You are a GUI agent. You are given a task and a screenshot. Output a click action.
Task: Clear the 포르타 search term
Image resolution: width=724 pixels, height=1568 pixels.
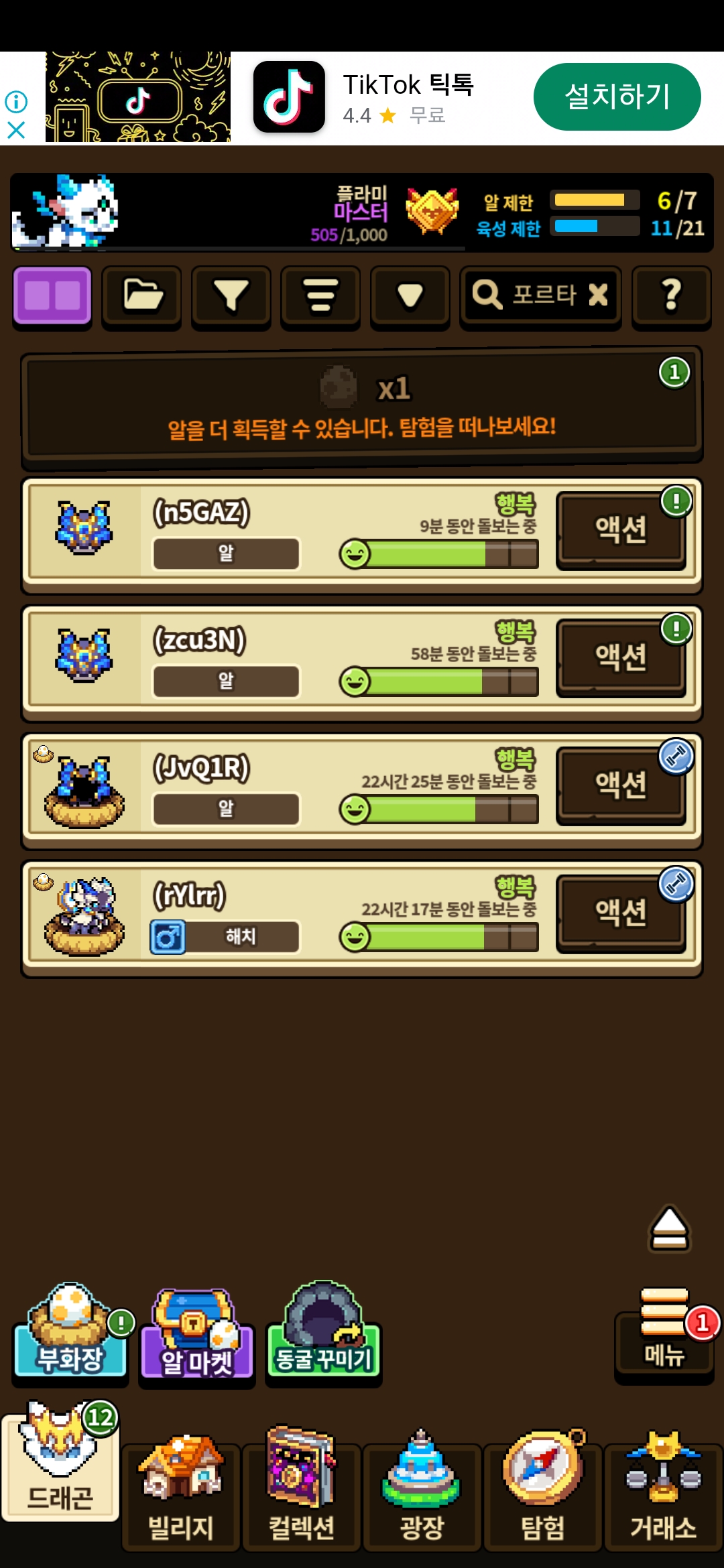tap(598, 294)
